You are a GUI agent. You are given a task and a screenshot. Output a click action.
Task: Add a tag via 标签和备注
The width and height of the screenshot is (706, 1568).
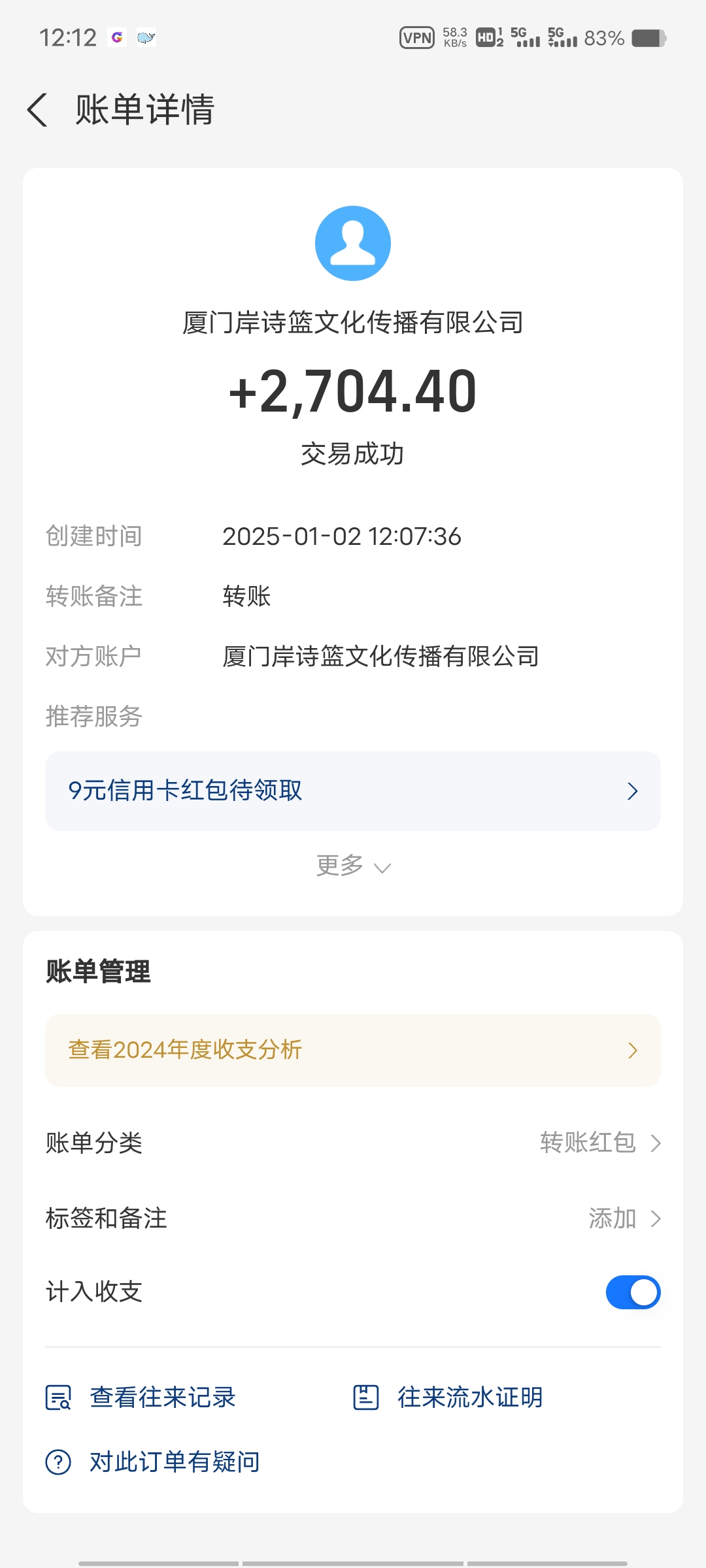353,1218
